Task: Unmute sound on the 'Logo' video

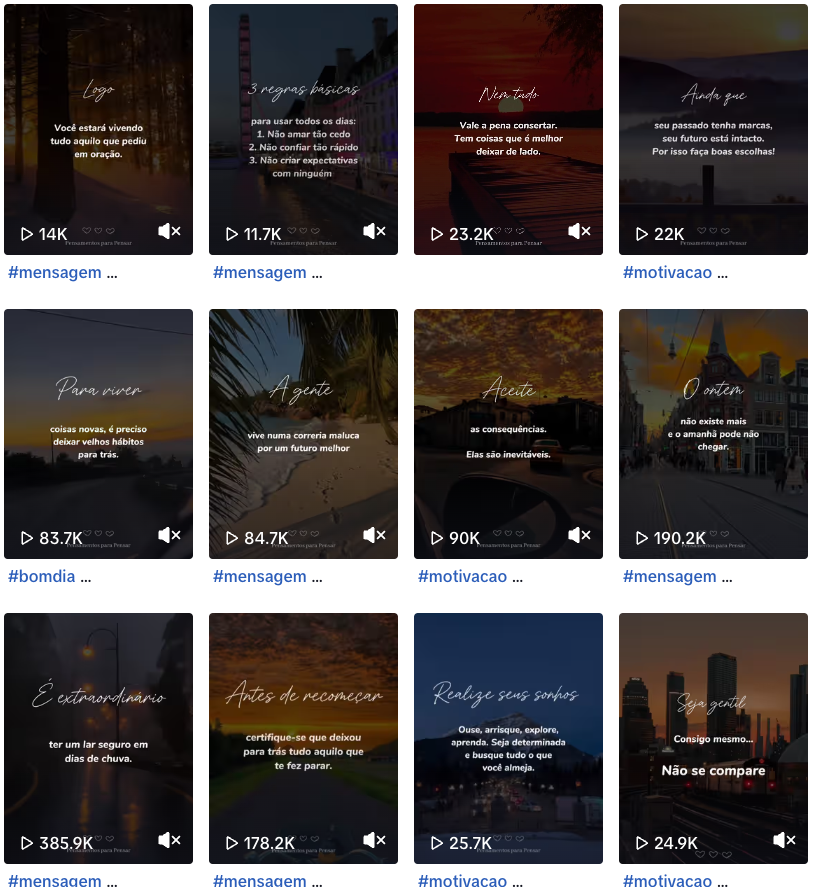Action: [169, 232]
